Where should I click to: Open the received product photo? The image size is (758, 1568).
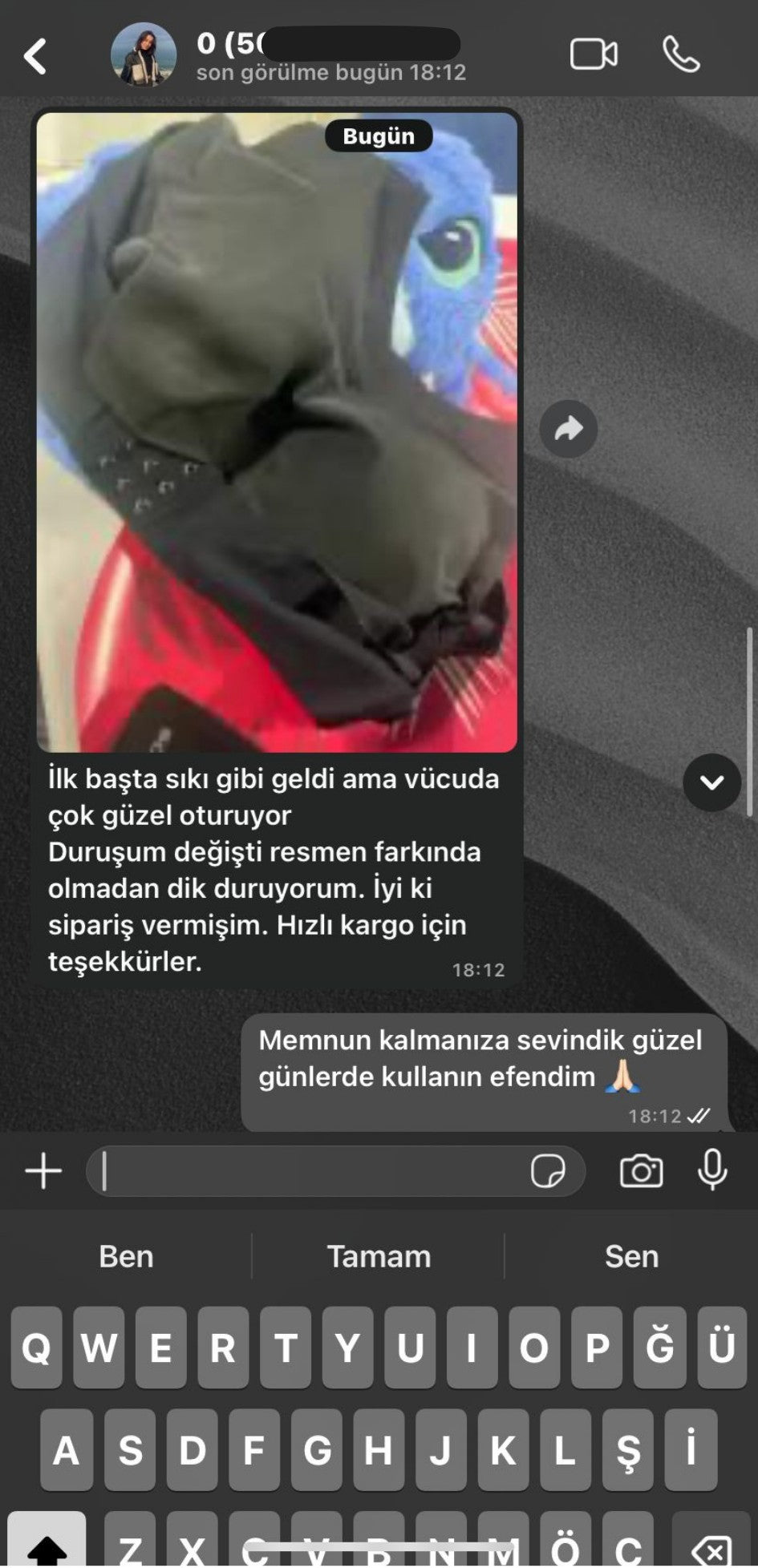(x=277, y=432)
